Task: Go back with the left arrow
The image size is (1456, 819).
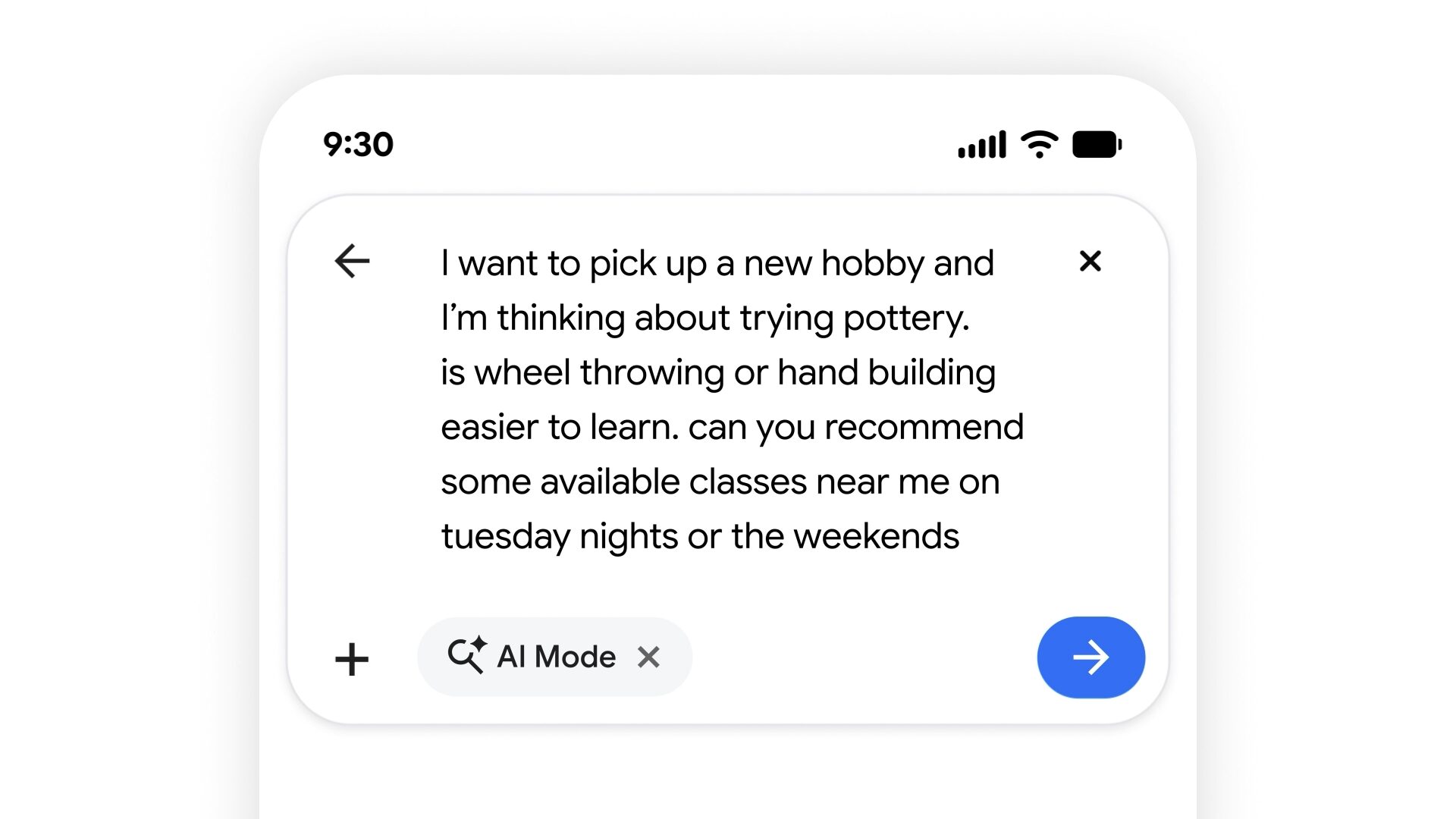Action: (x=352, y=261)
